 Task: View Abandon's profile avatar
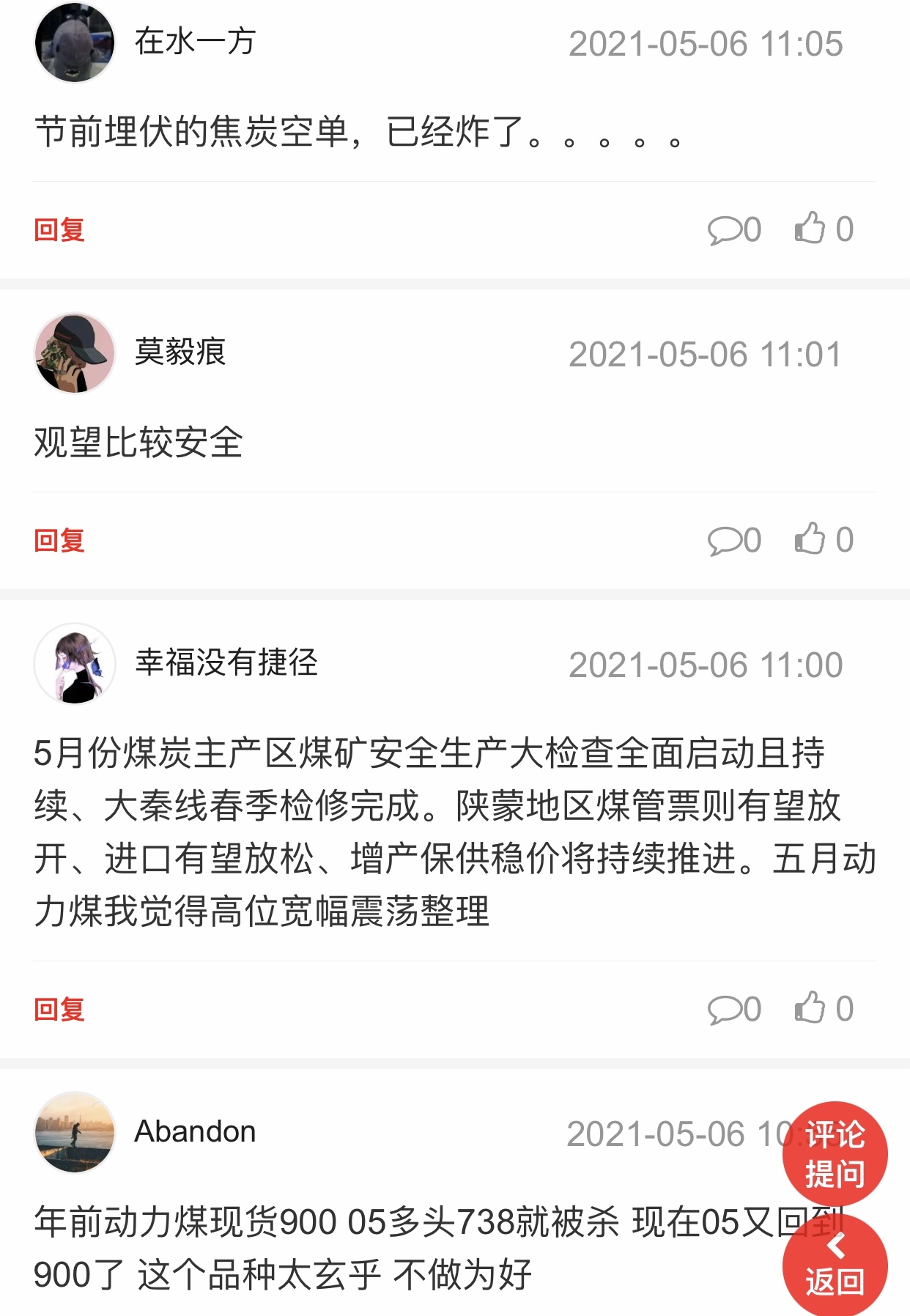click(x=75, y=1133)
